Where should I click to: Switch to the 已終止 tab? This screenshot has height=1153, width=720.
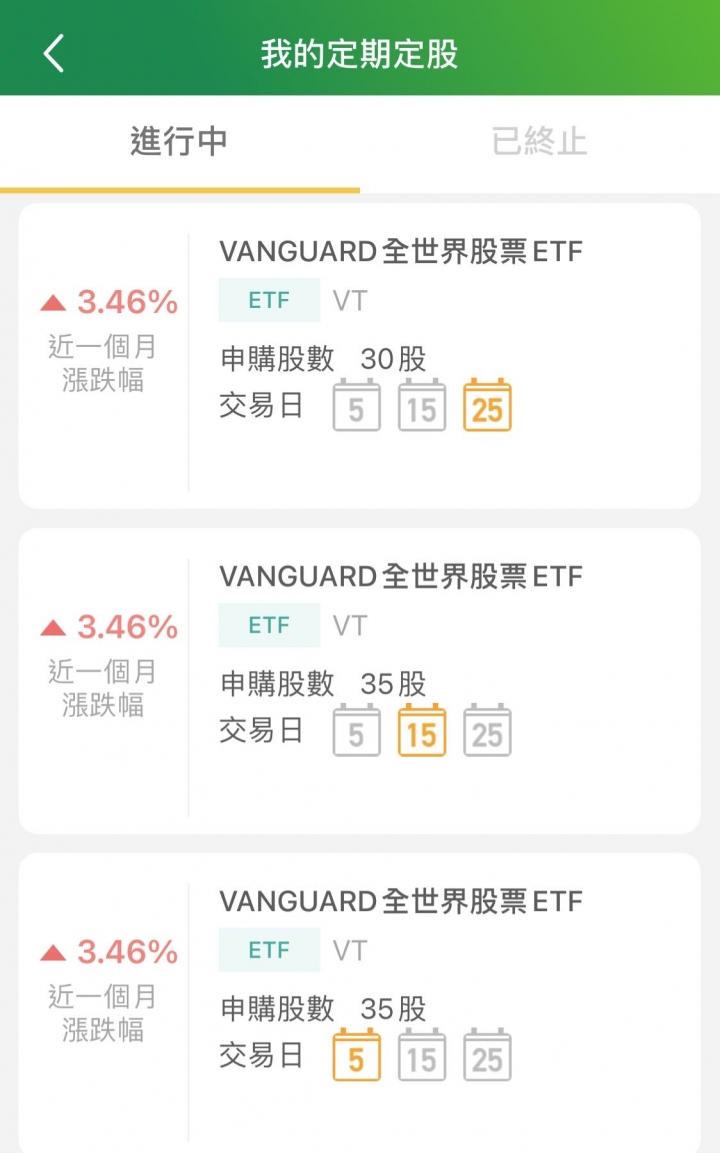tap(540, 142)
